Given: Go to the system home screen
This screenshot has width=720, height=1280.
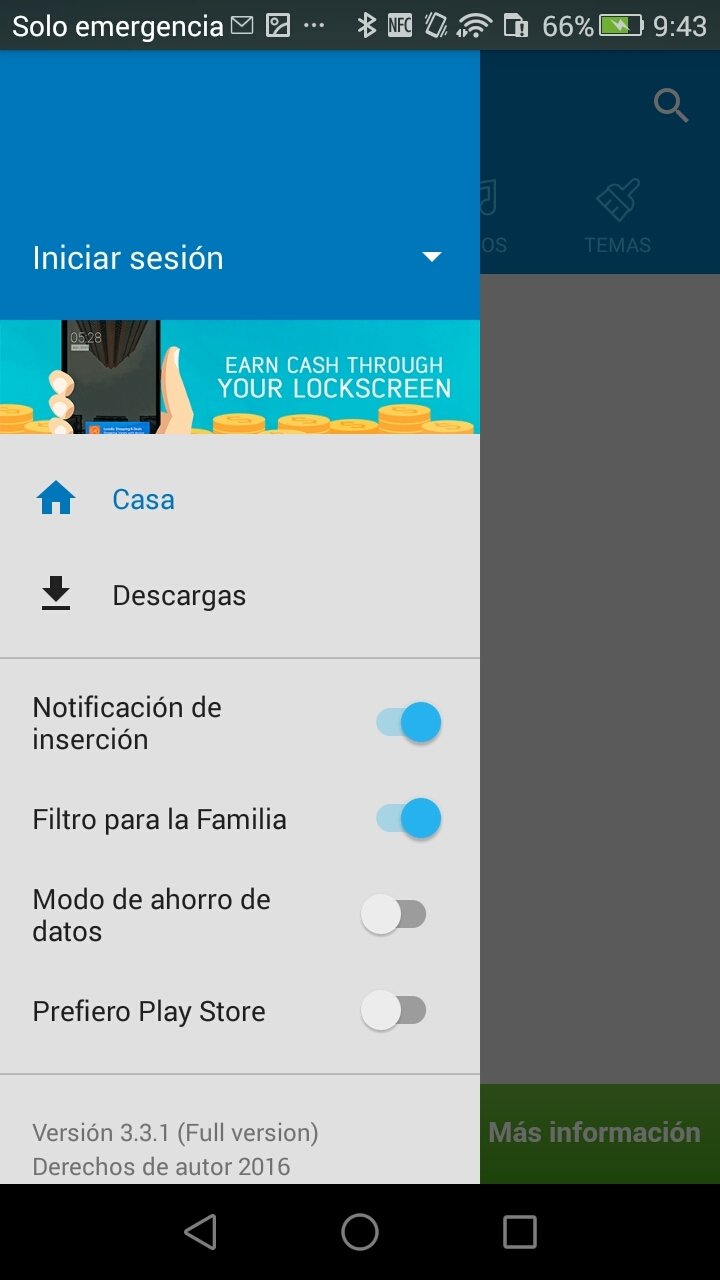Looking at the screenshot, I should (x=360, y=1232).
